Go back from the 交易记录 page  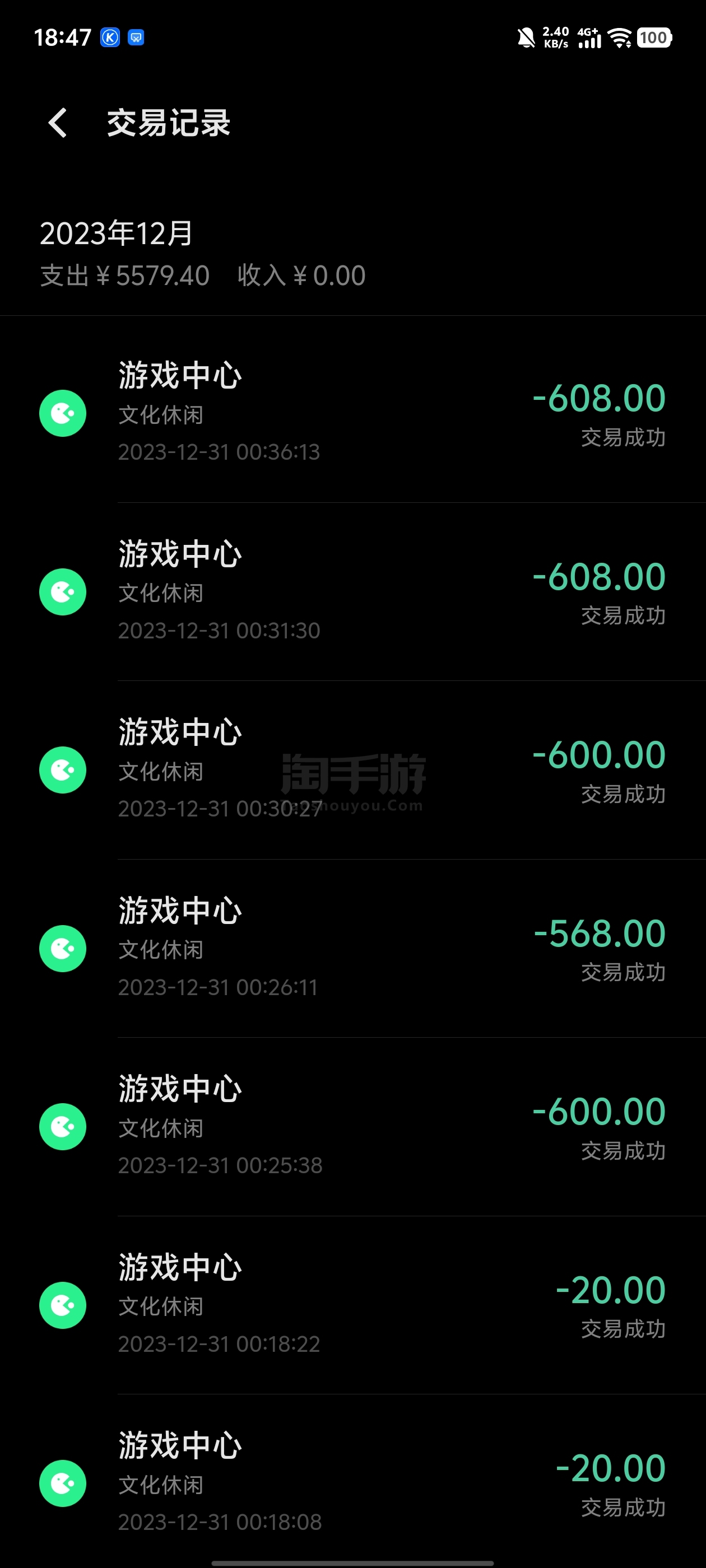(x=58, y=123)
